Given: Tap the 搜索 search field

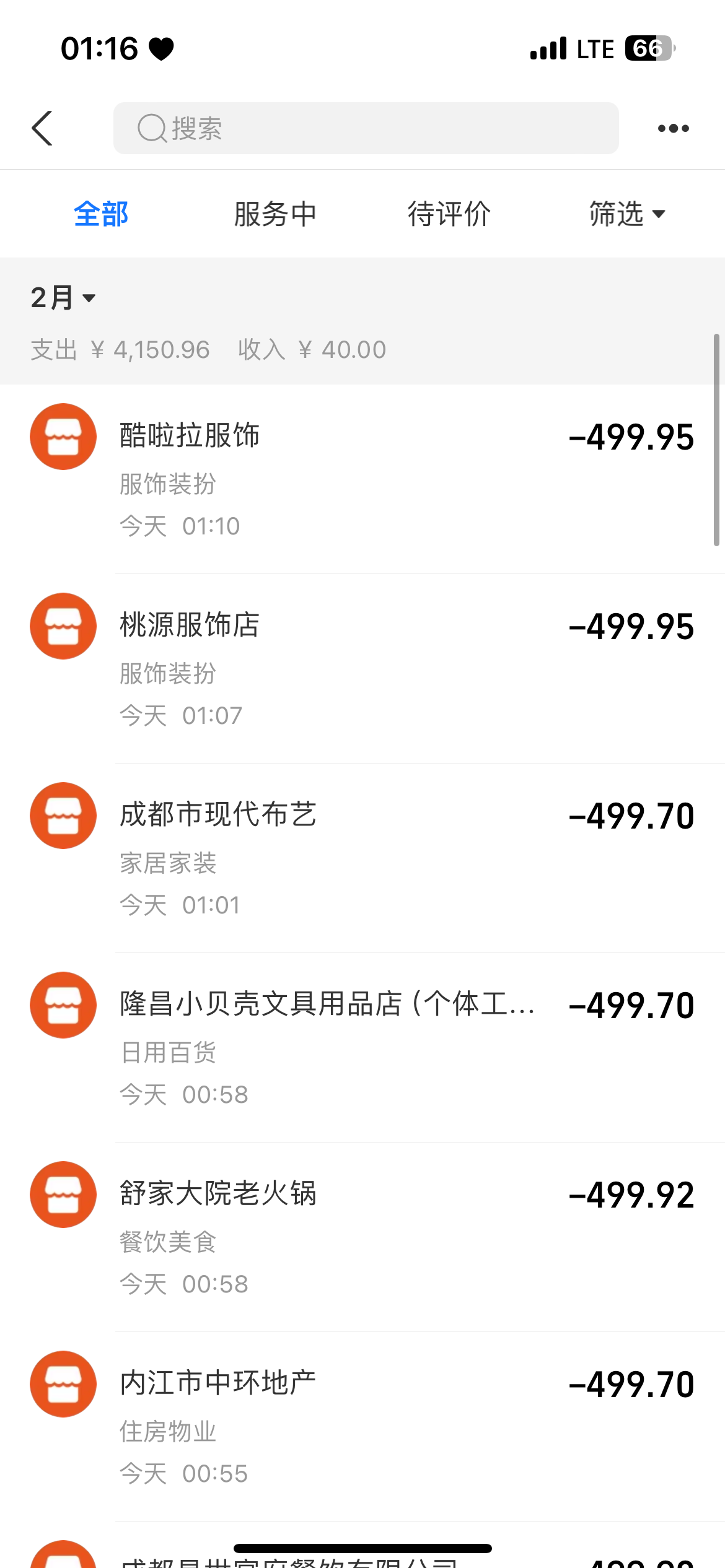Looking at the screenshot, I should (366, 128).
